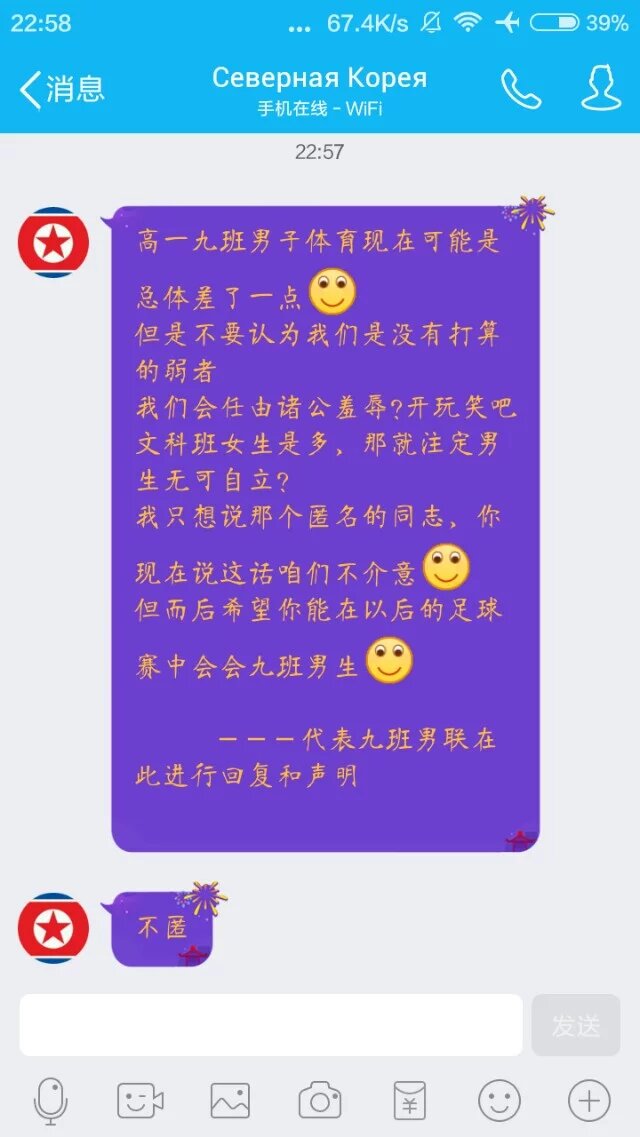
Task: Start a video call from toolbar
Action: pyautogui.click(x=140, y=1101)
